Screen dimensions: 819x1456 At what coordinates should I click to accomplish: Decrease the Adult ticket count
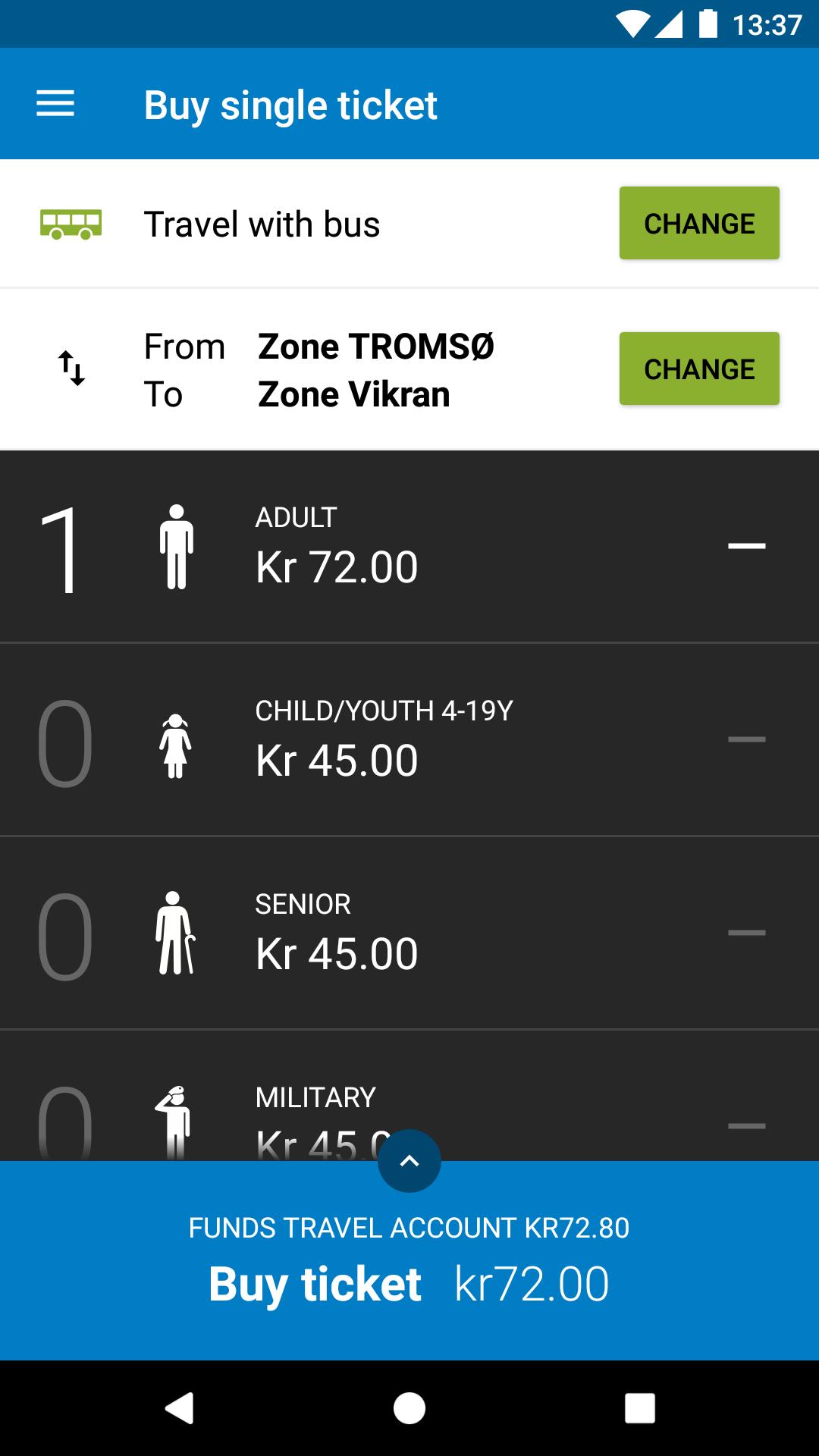click(748, 544)
